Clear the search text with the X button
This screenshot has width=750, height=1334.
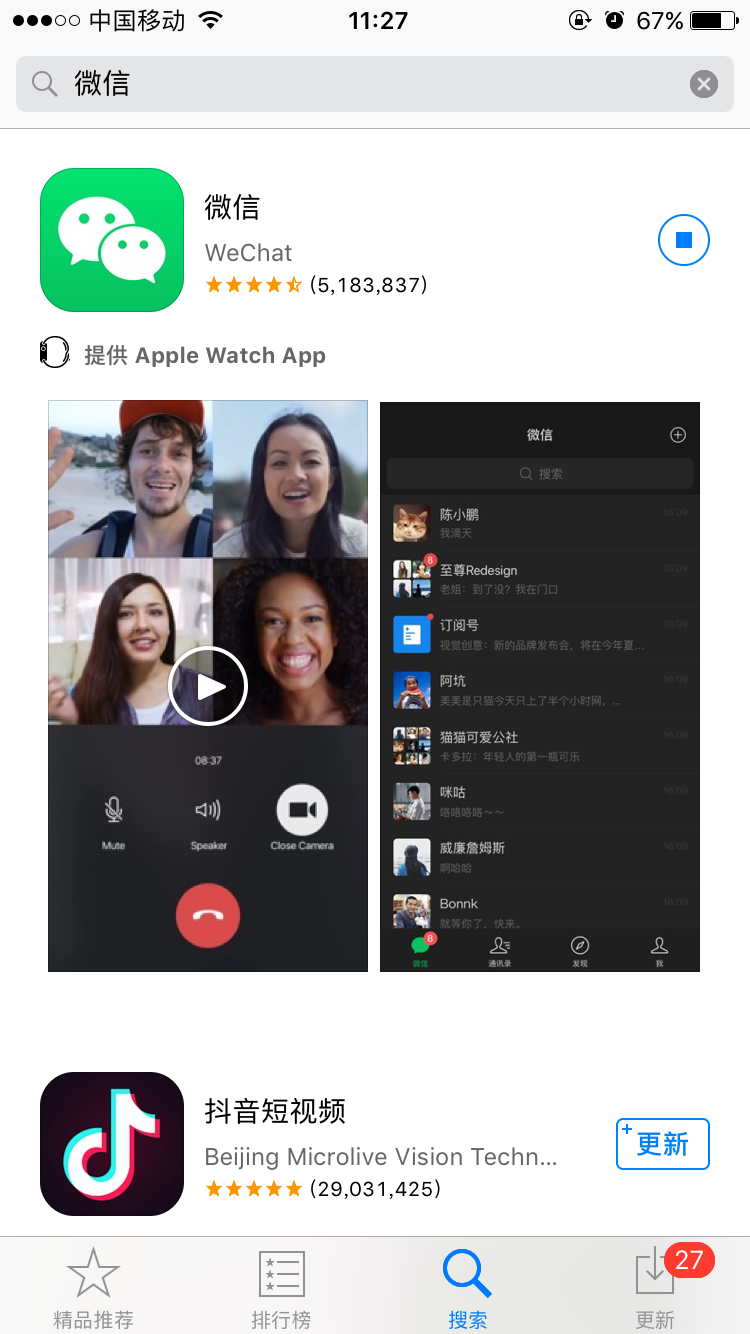click(x=704, y=84)
